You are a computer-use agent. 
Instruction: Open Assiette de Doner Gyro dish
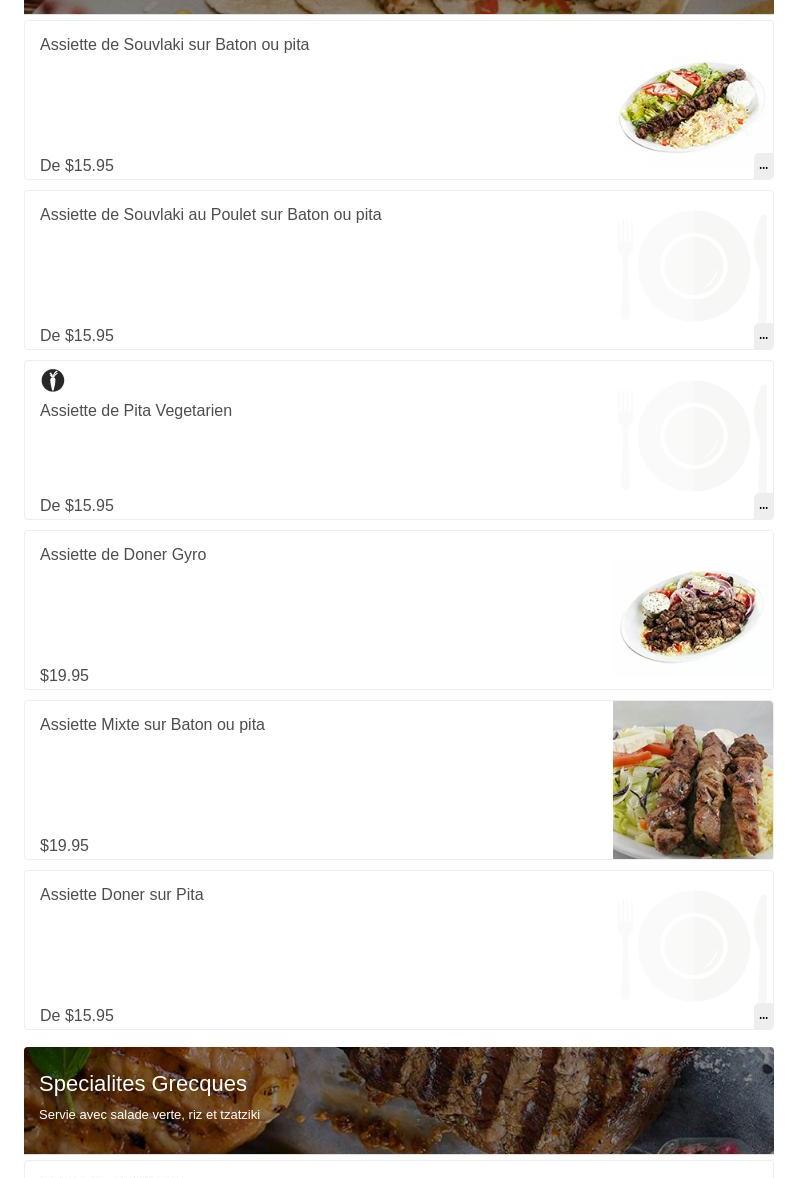click(x=123, y=555)
